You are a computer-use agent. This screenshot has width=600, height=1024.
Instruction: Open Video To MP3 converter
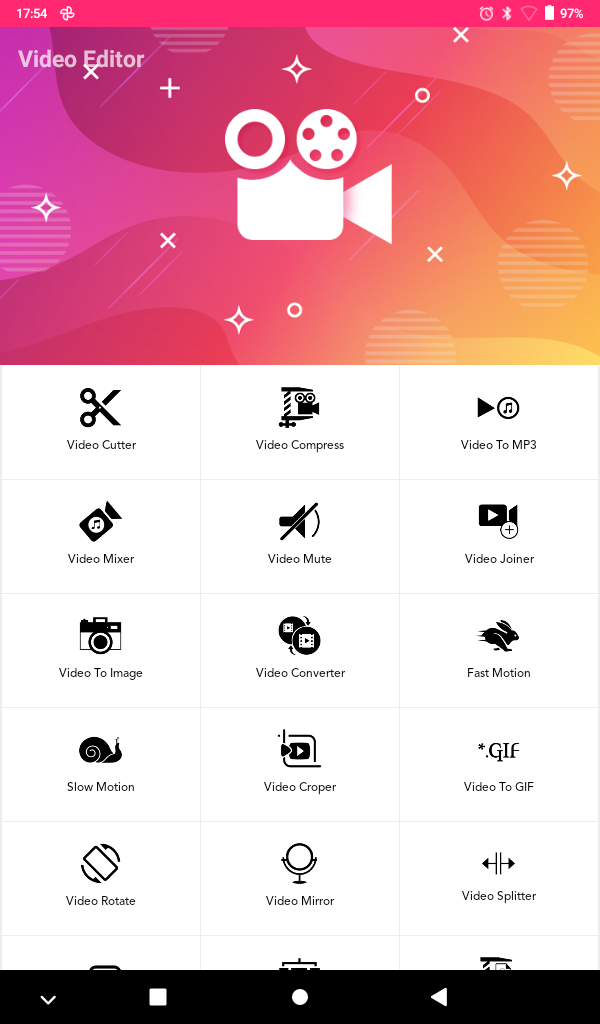(499, 422)
